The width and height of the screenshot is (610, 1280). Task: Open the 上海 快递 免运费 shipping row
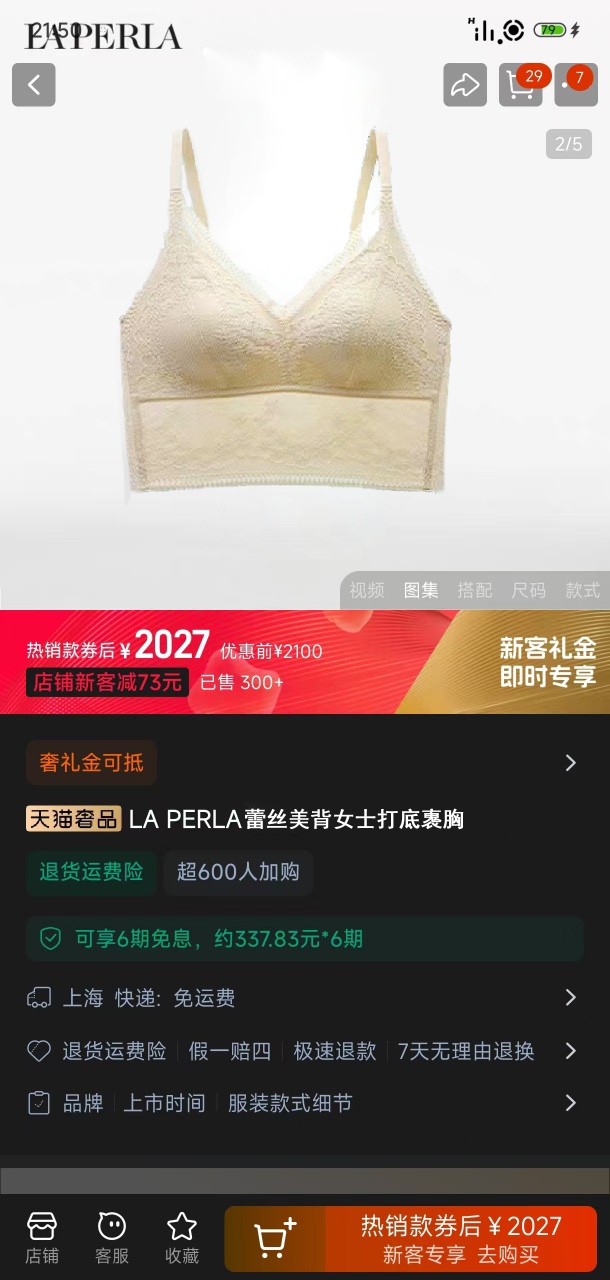pos(304,998)
